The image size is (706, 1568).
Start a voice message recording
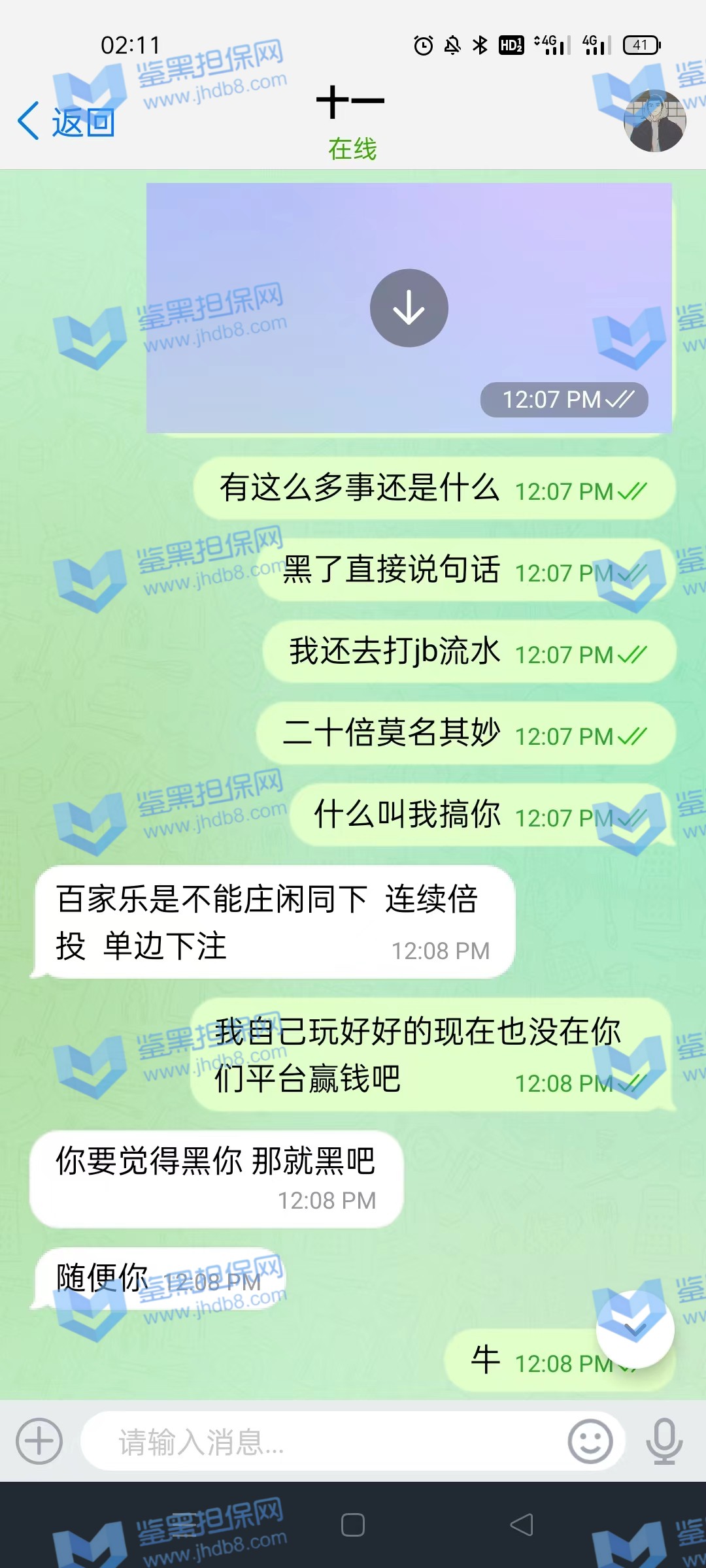(x=664, y=1441)
